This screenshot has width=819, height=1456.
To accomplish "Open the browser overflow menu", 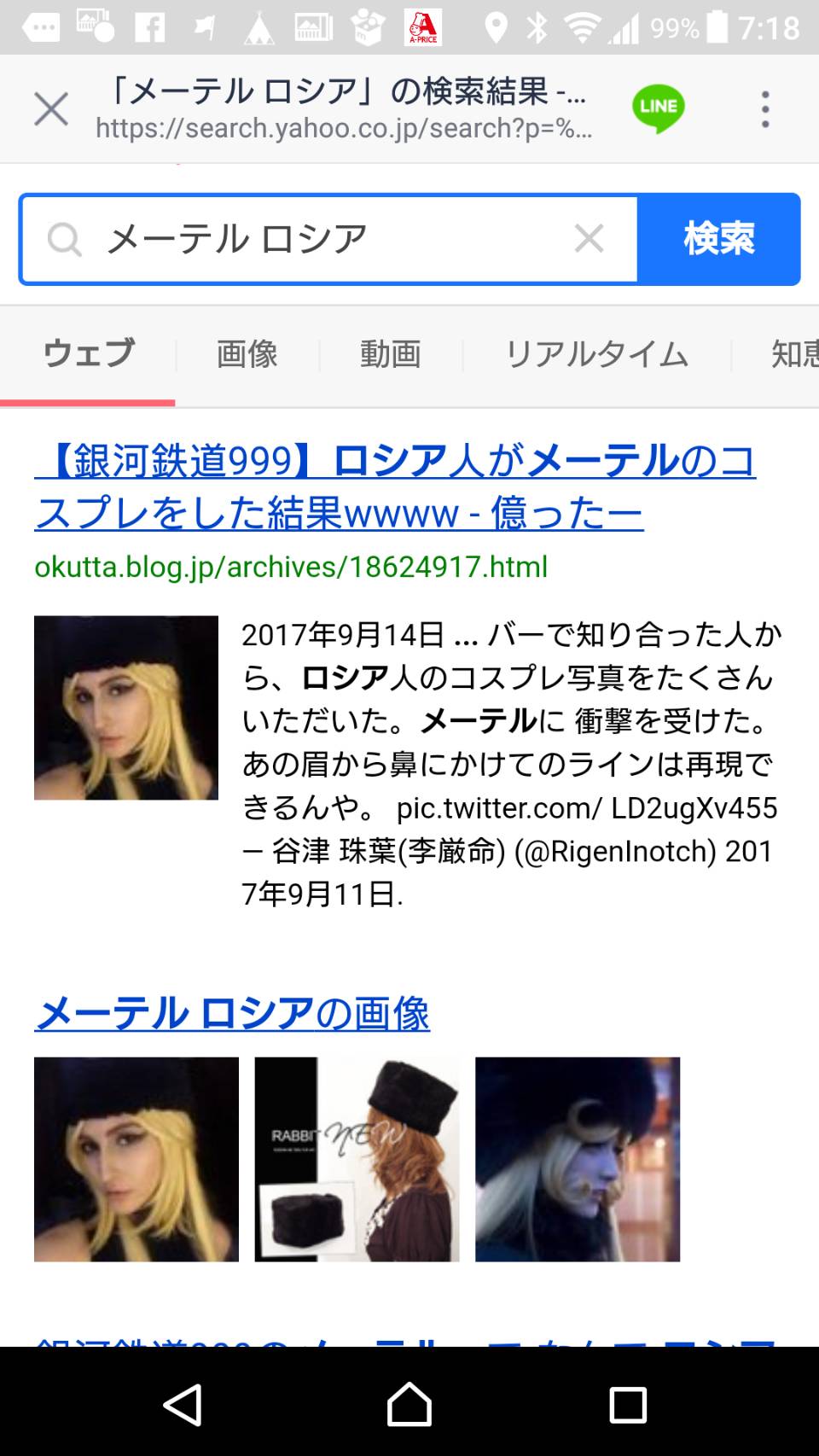I will tap(765, 109).
